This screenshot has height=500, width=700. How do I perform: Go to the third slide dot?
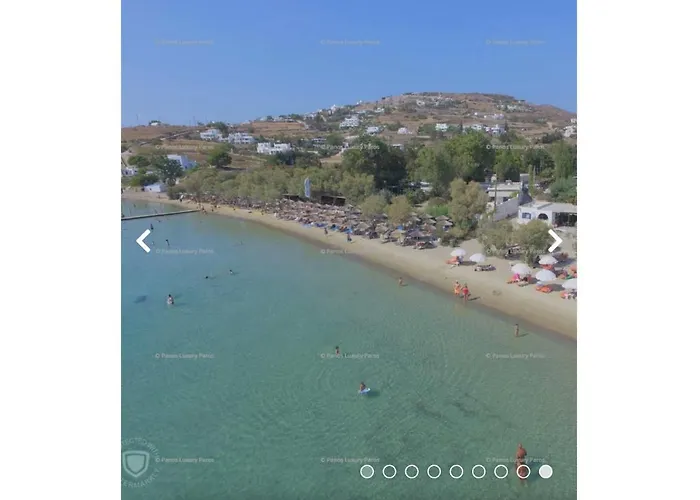412,471
